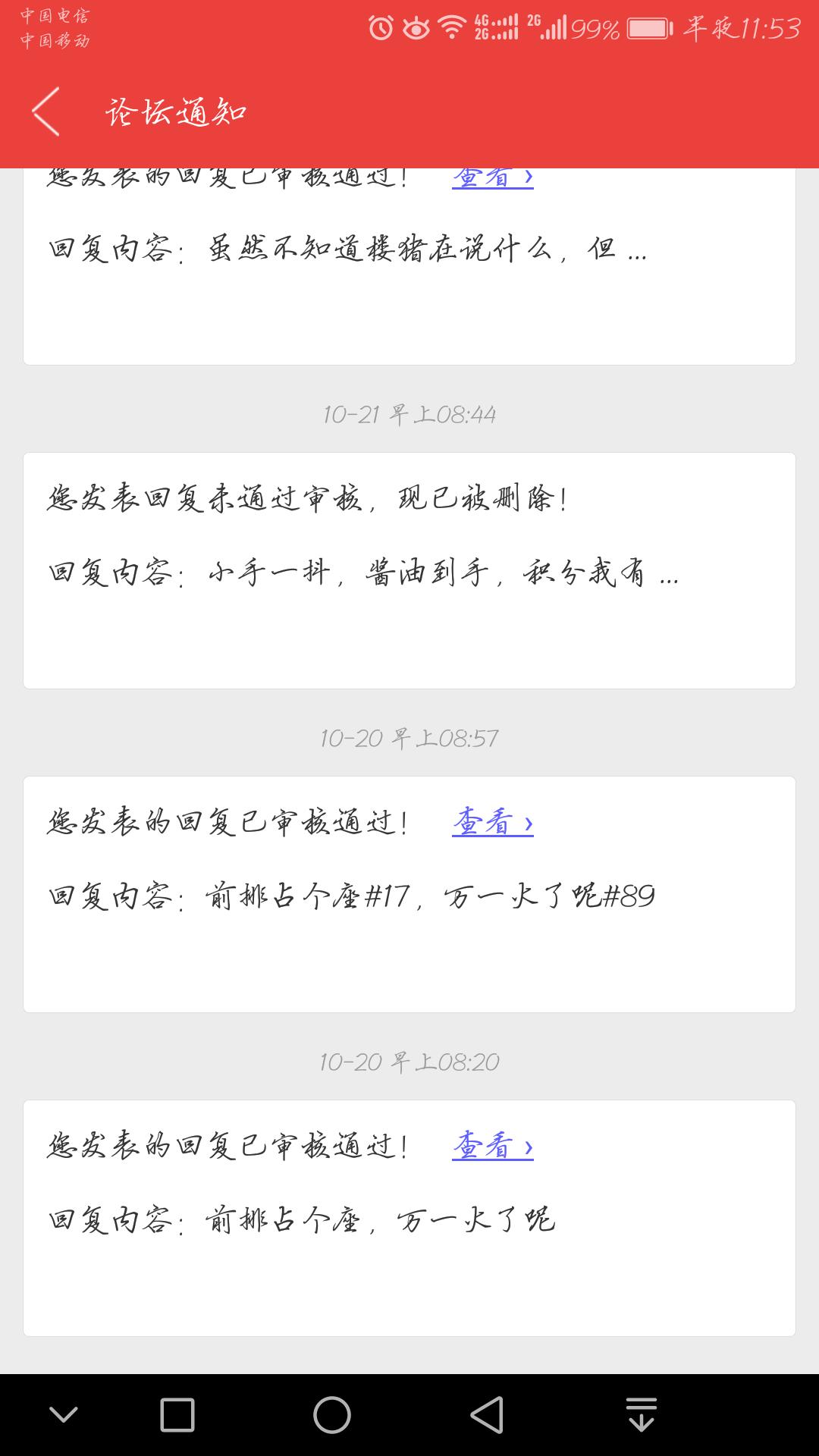Image resolution: width=819 pixels, height=1456 pixels.
Task: Tap the system home button
Action: [332, 1415]
